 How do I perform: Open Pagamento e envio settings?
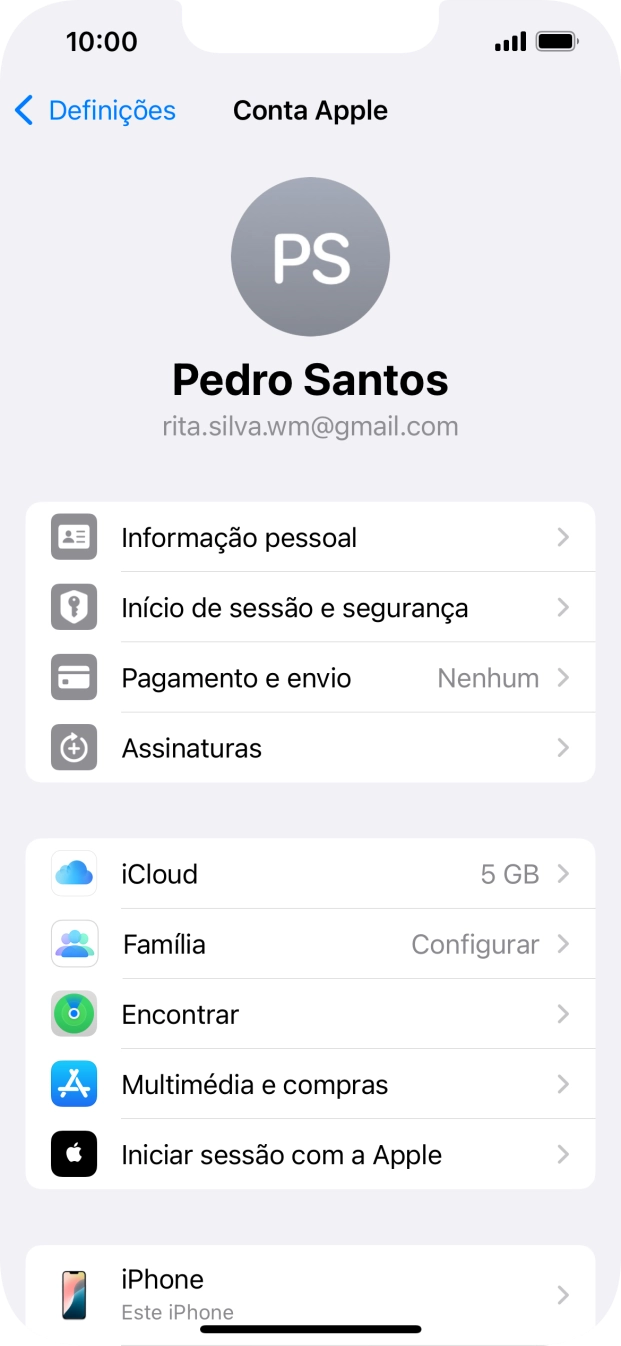pyautogui.click(x=310, y=678)
